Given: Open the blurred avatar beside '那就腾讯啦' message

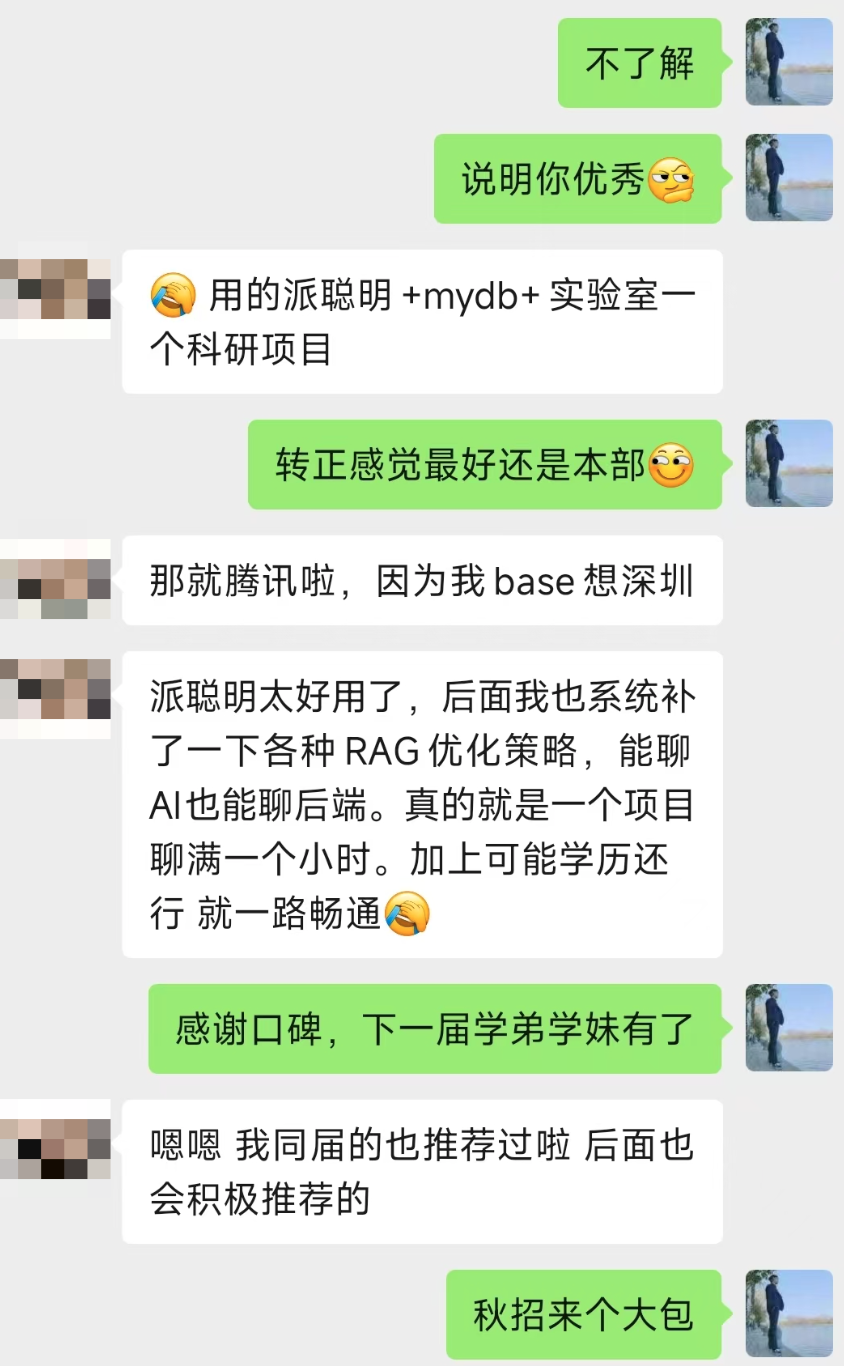Looking at the screenshot, I should tap(55, 580).
